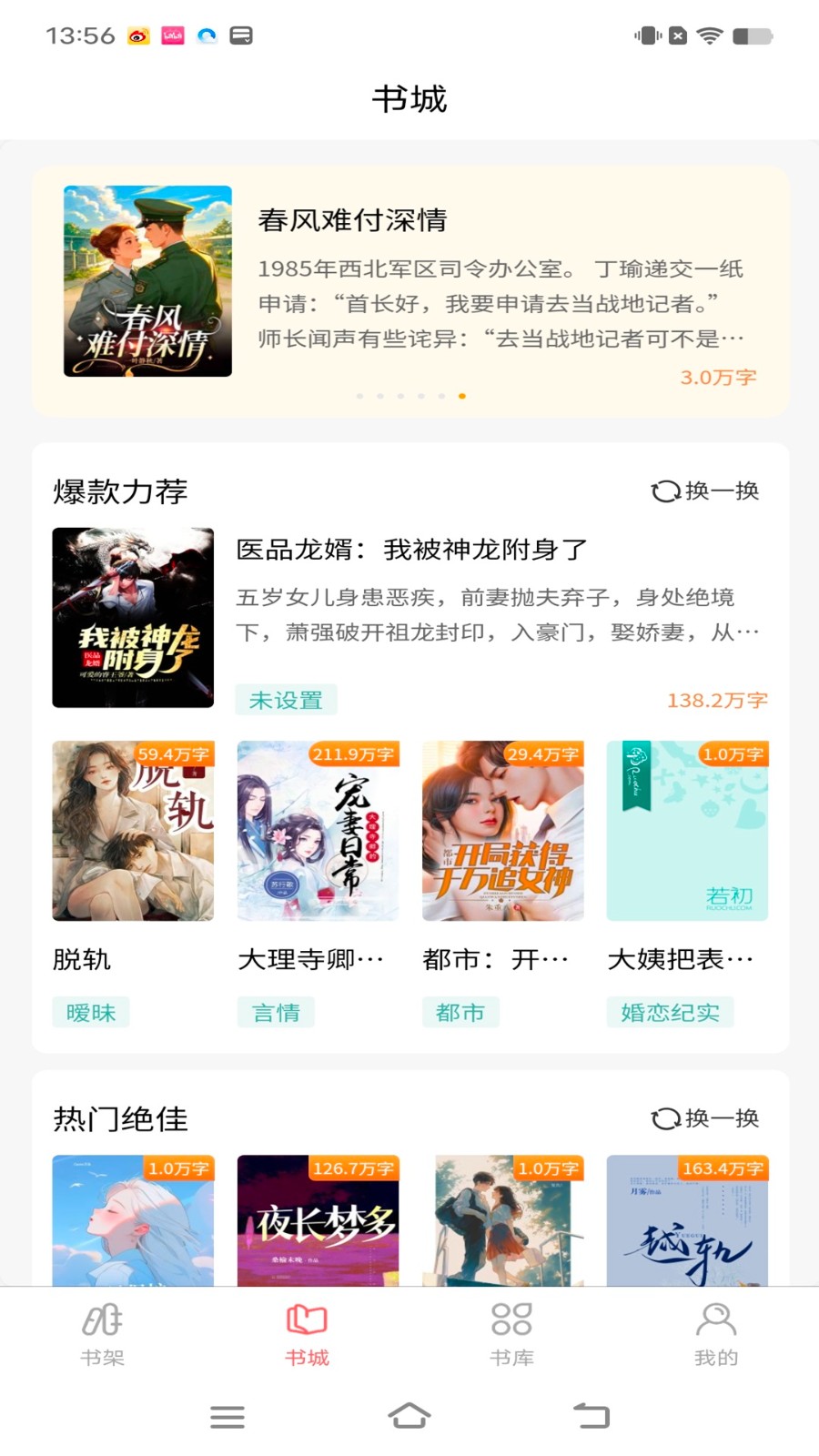
Task: Tap the 婚恋纪实 category tag
Action: tap(671, 1012)
